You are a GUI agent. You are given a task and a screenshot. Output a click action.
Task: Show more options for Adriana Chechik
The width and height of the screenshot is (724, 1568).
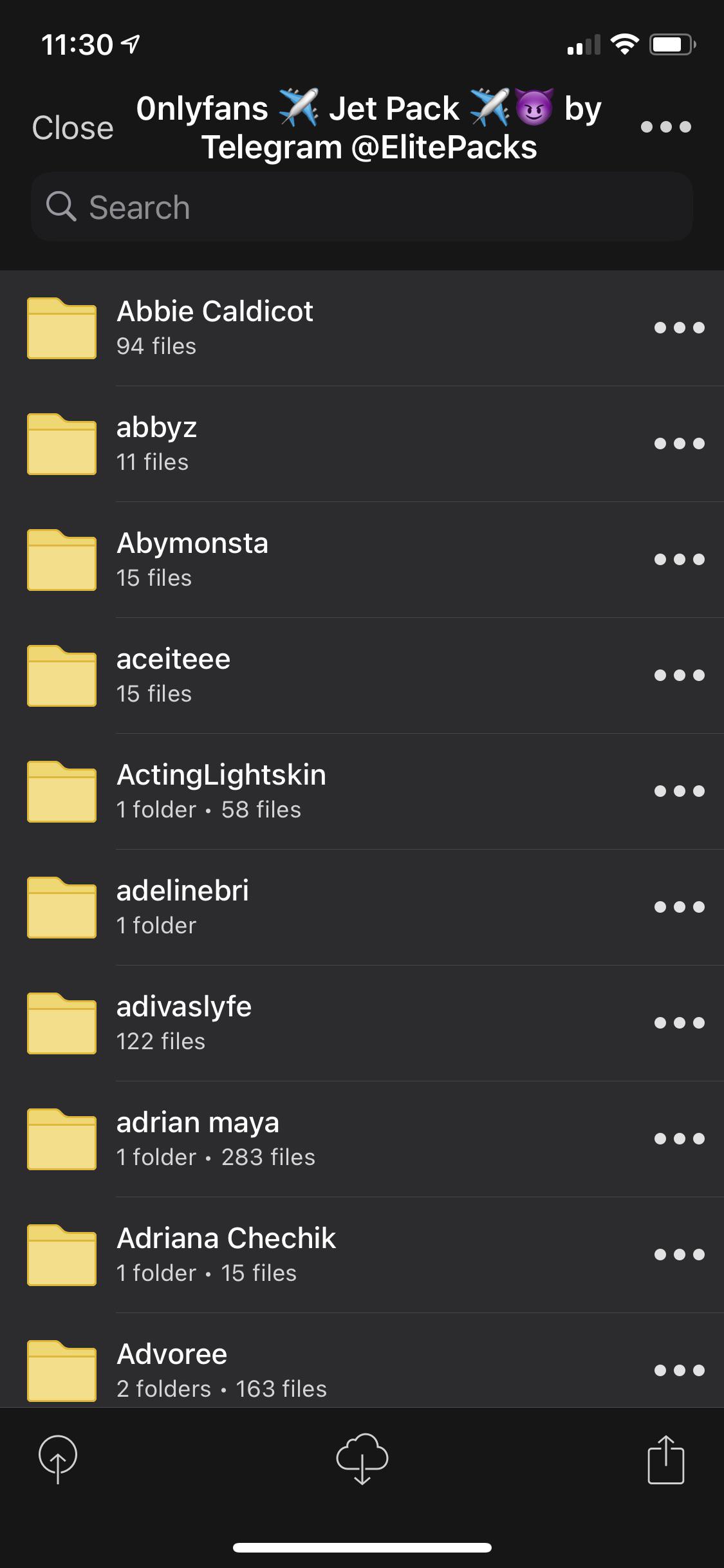coord(679,1255)
